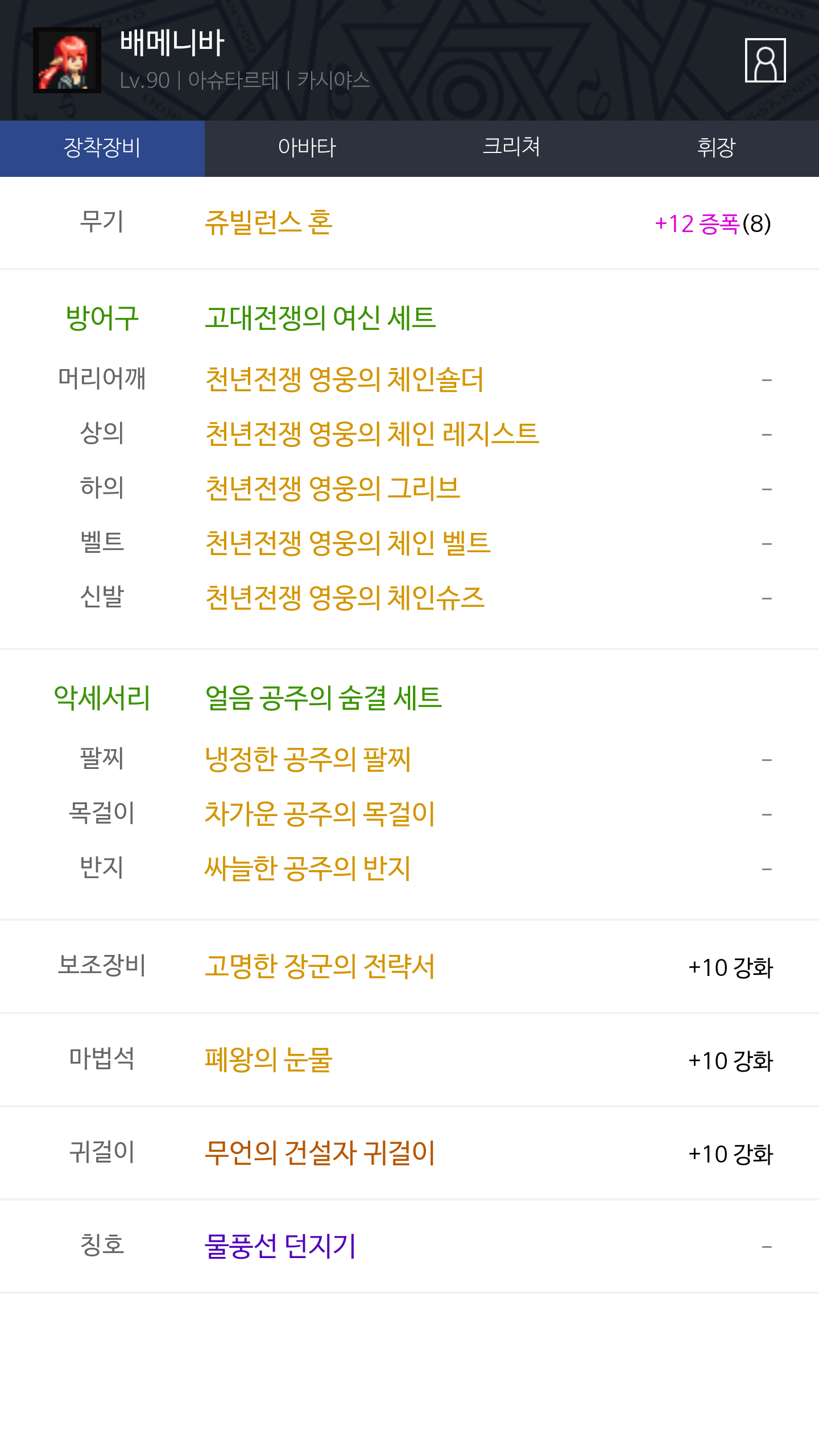This screenshot has width=819, height=1456.
Task: Switch to the 휘장 tab
Action: click(716, 148)
